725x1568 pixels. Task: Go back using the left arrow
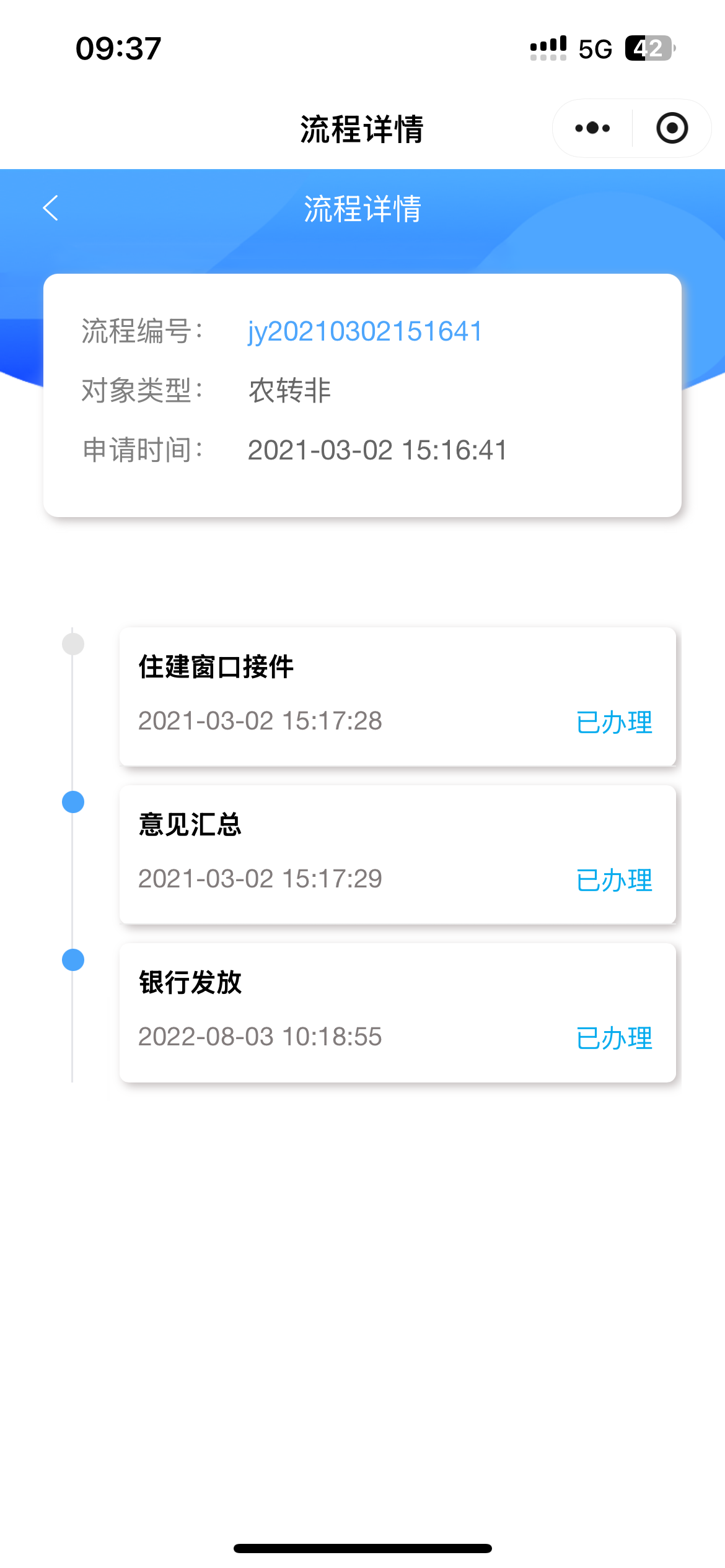[51, 208]
